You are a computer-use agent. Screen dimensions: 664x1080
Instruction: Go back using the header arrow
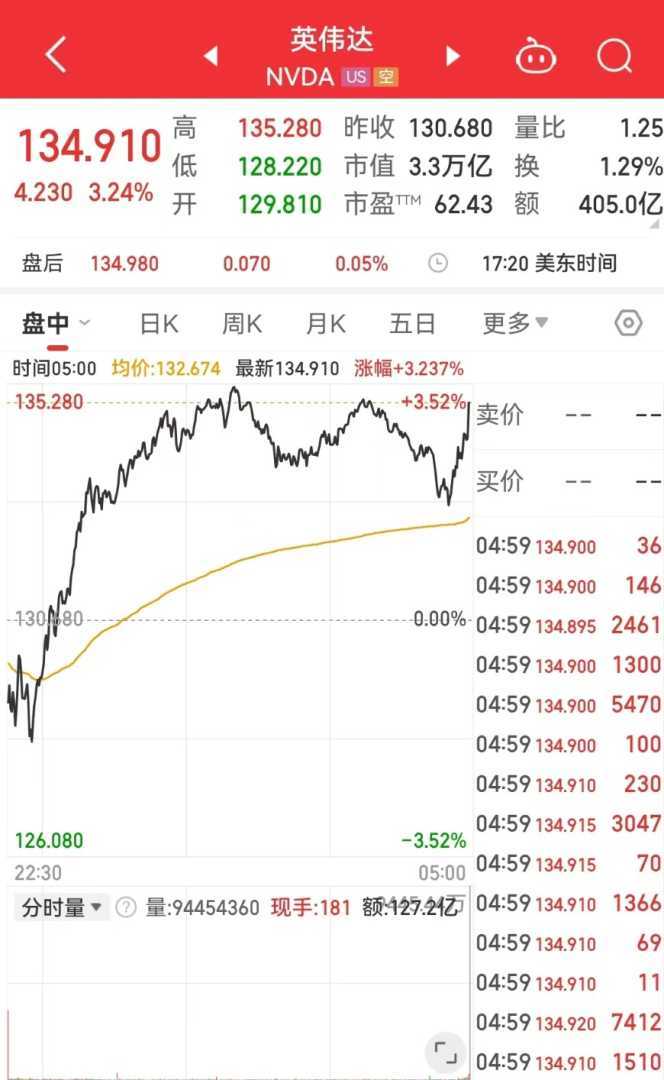[x=56, y=55]
